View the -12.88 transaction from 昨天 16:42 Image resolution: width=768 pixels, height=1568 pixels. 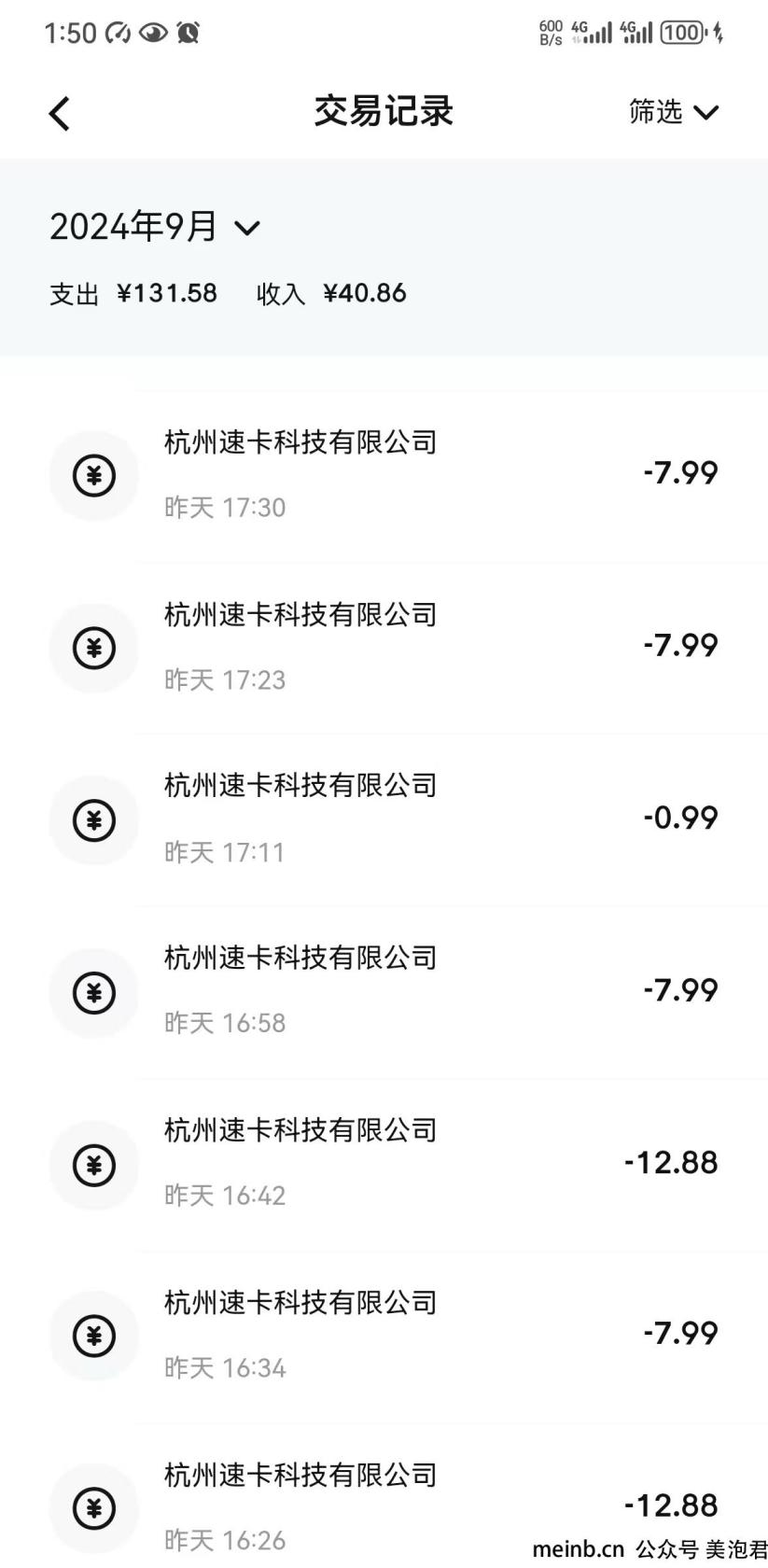[x=384, y=1165]
